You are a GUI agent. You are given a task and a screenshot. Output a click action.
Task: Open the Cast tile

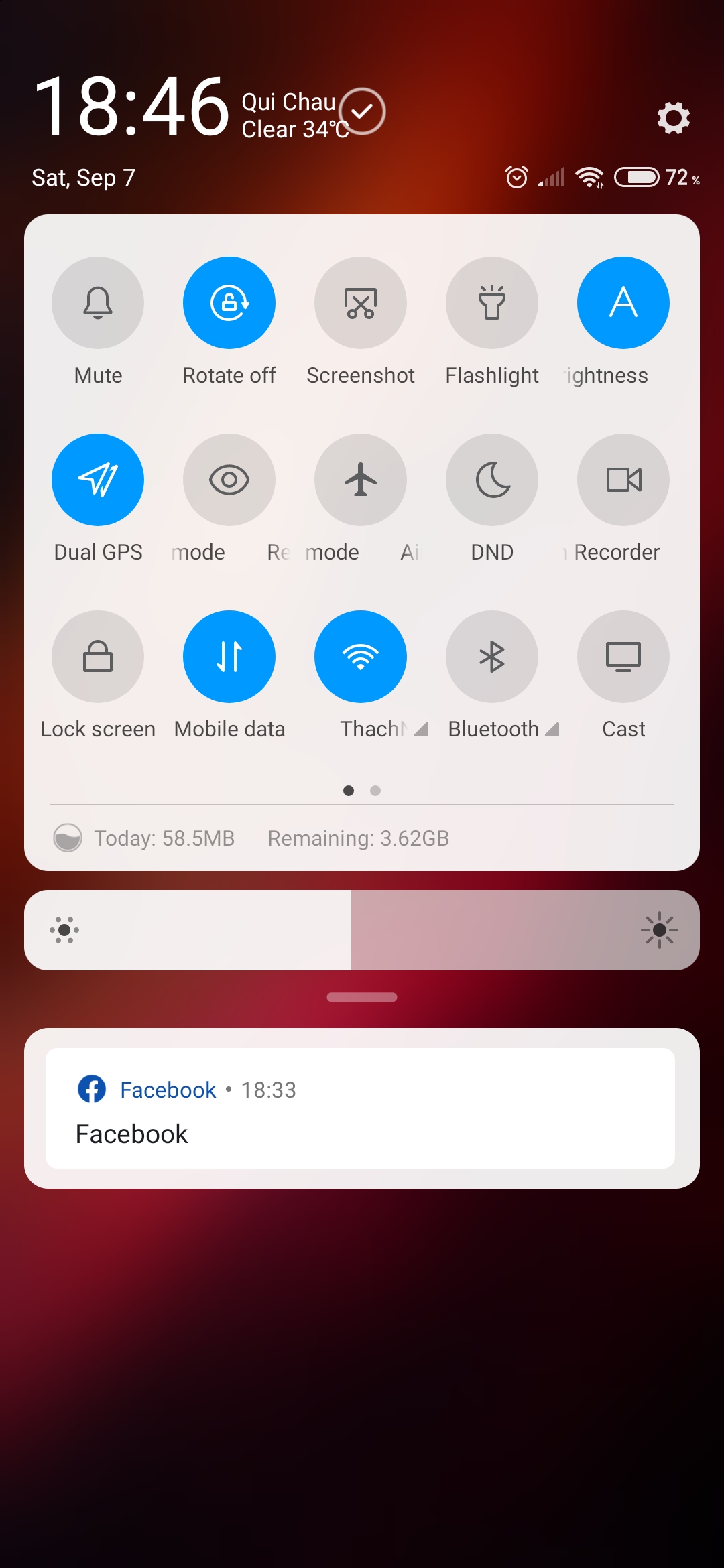point(623,657)
